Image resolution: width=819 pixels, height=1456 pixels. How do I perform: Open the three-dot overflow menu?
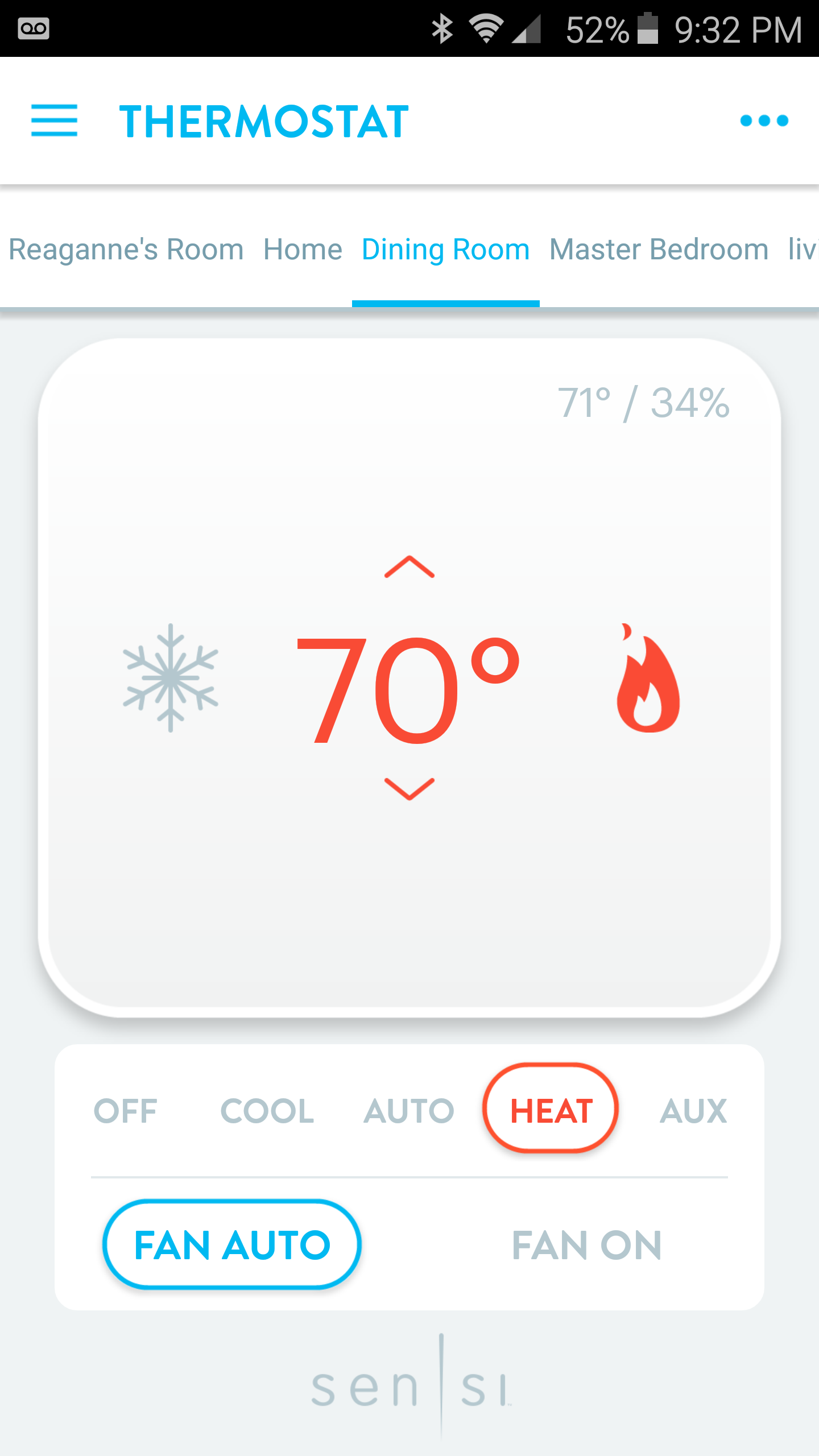tap(764, 121)
